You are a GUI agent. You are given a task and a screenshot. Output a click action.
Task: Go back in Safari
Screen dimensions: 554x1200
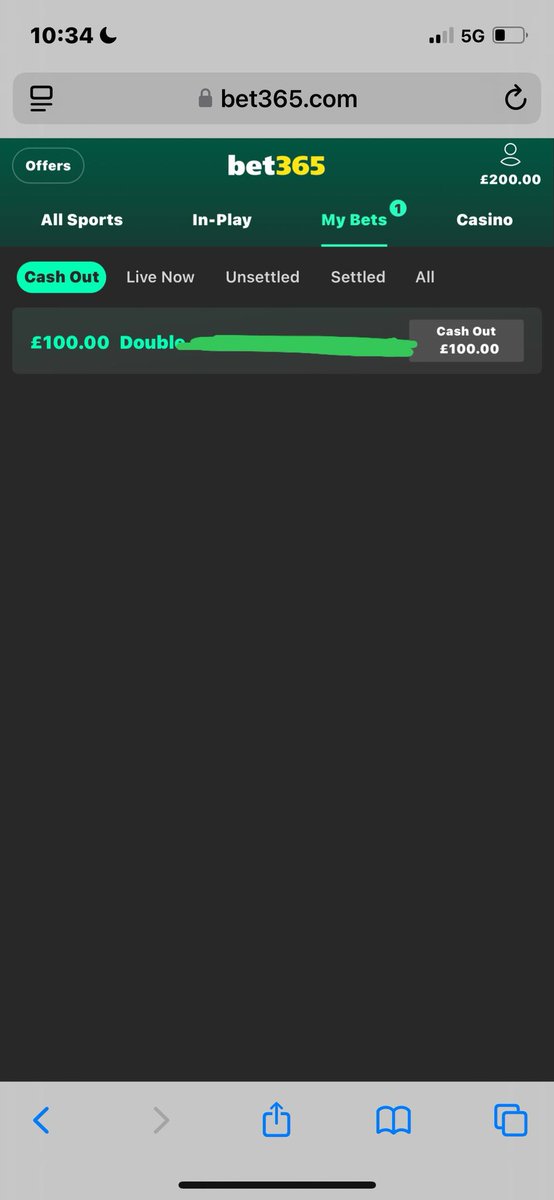click(x=41, y=1120)
